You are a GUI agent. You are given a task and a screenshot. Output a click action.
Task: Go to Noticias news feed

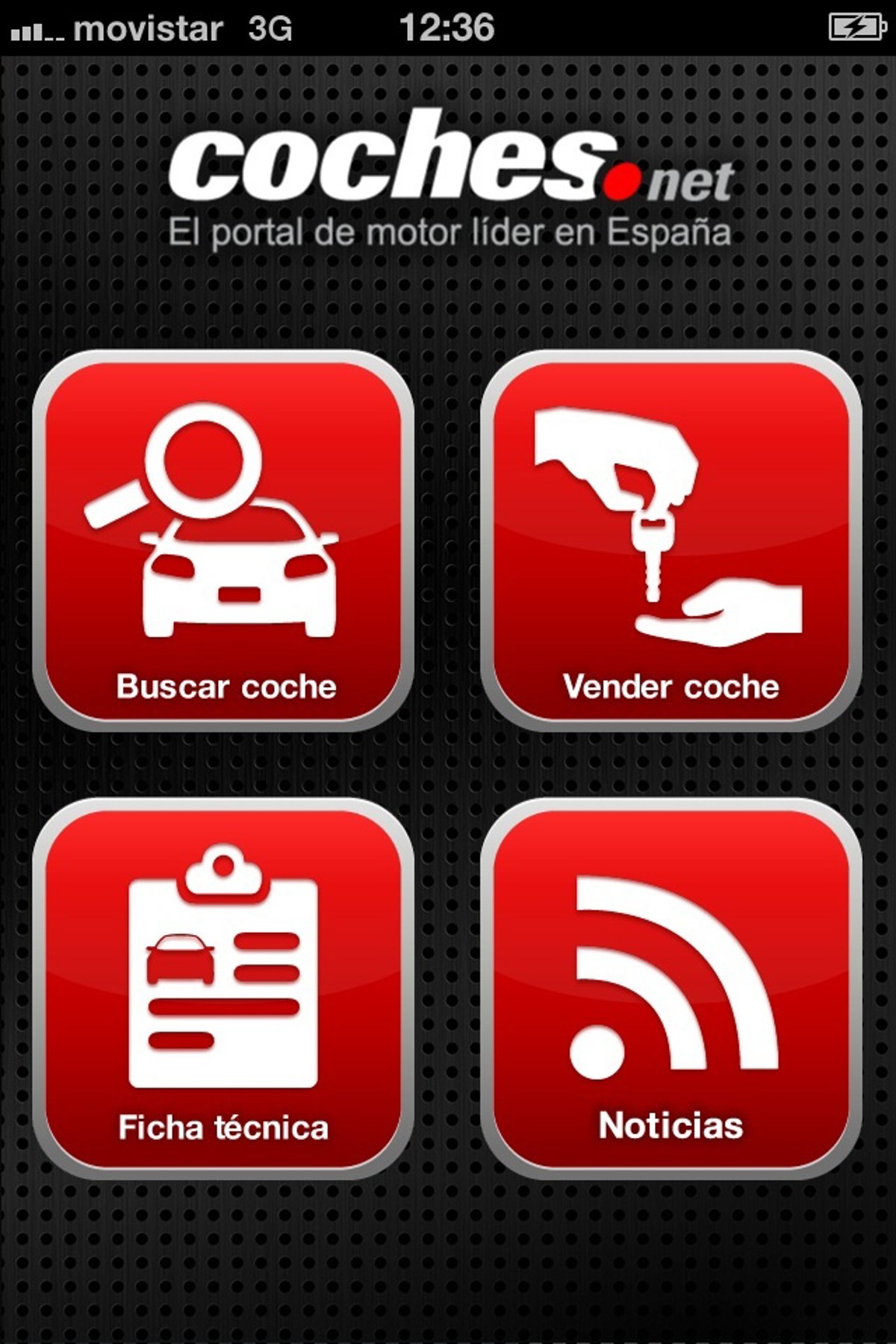tap(671, 989)
